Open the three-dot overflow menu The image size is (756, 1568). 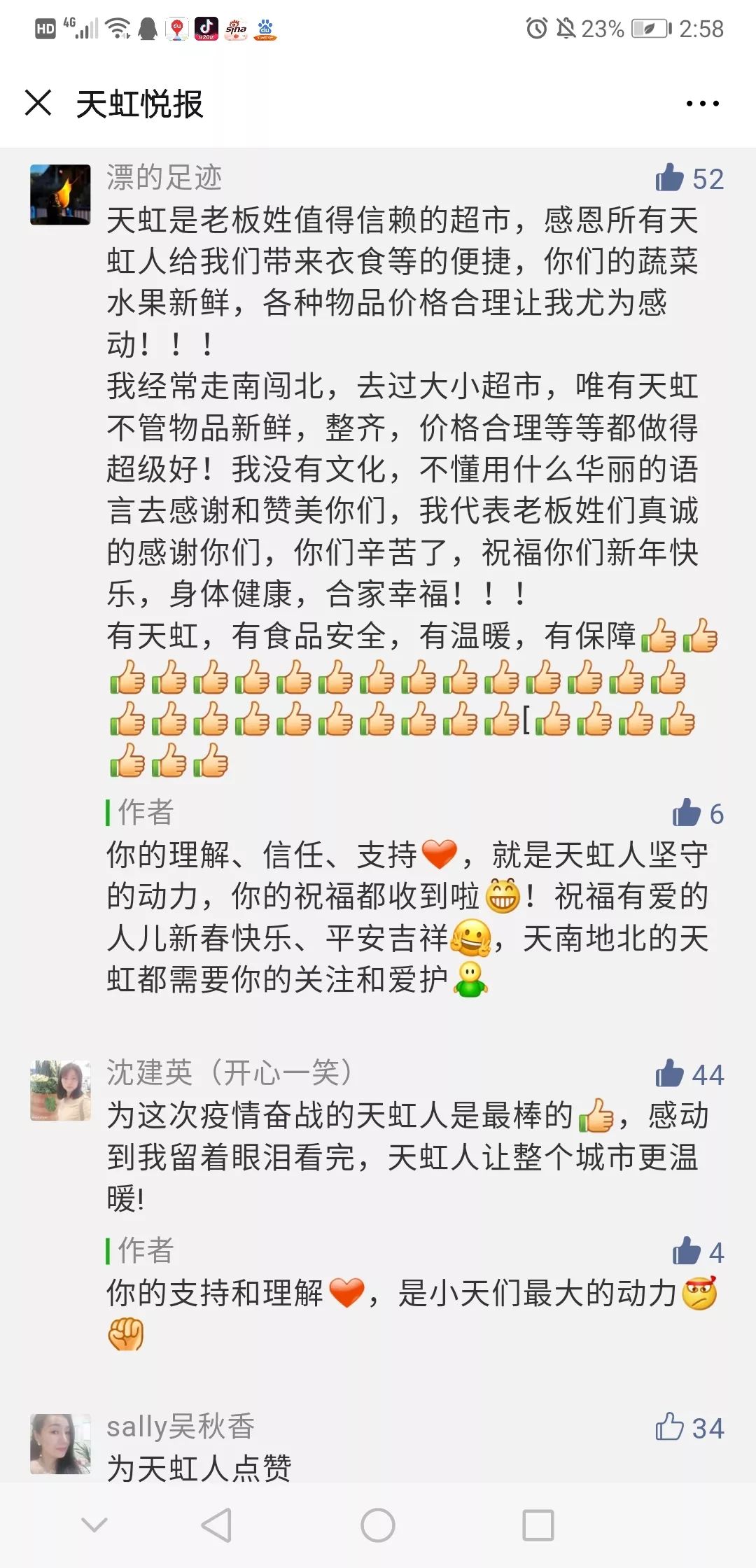(x=702, y=104)
